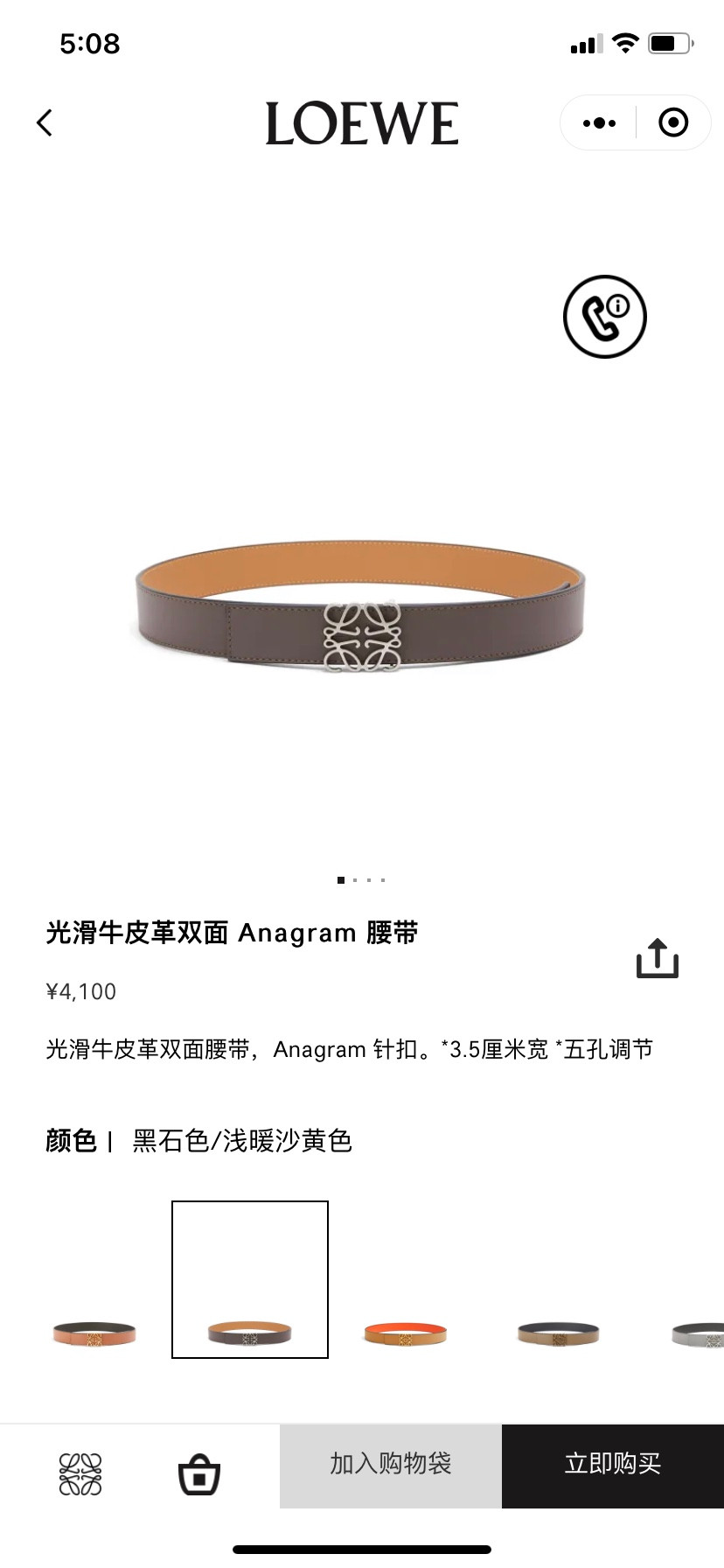Share this Anagram belt product
This screenshot has height=1568, width=724.
(x=657, y=958)
